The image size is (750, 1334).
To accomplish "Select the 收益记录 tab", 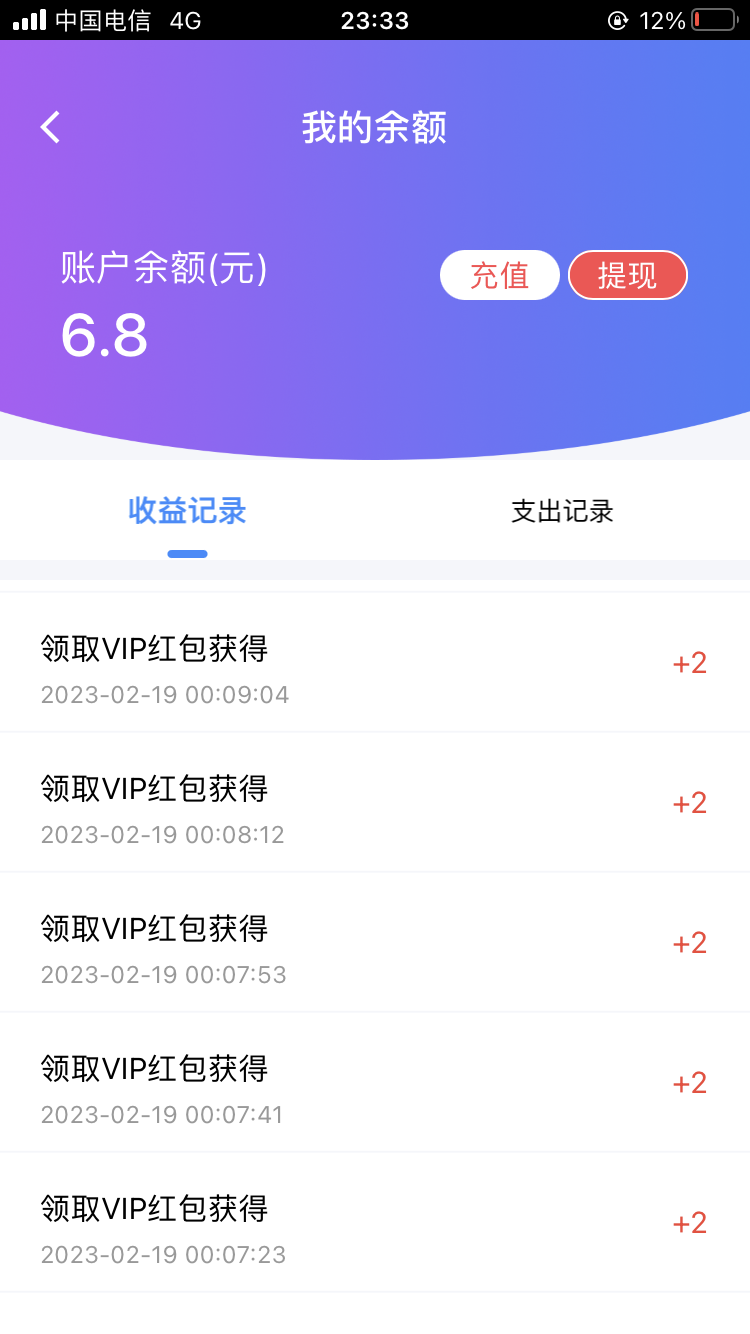I will [187, 512].
